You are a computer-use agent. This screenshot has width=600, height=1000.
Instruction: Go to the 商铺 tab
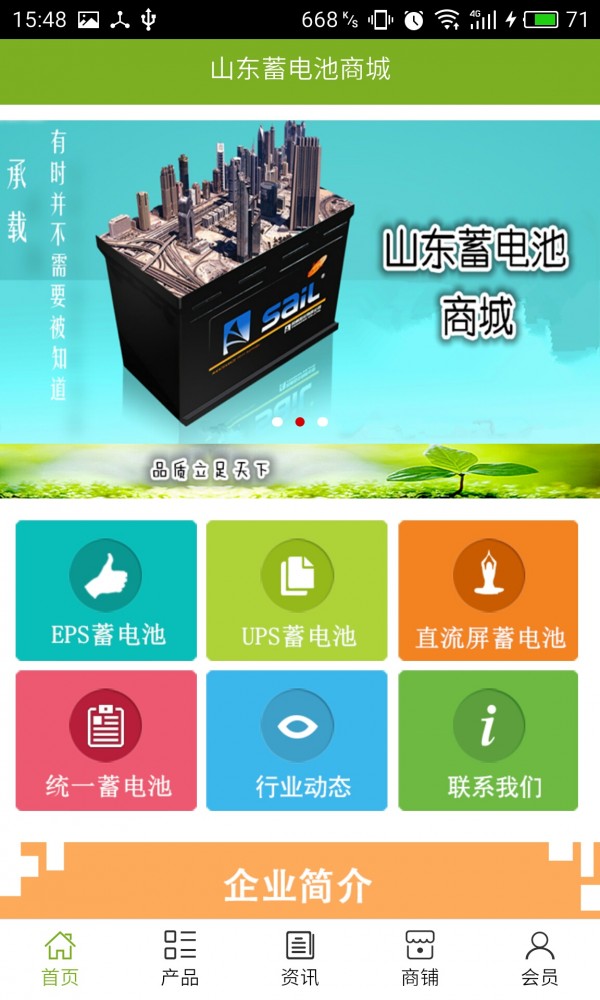point(420,958)
